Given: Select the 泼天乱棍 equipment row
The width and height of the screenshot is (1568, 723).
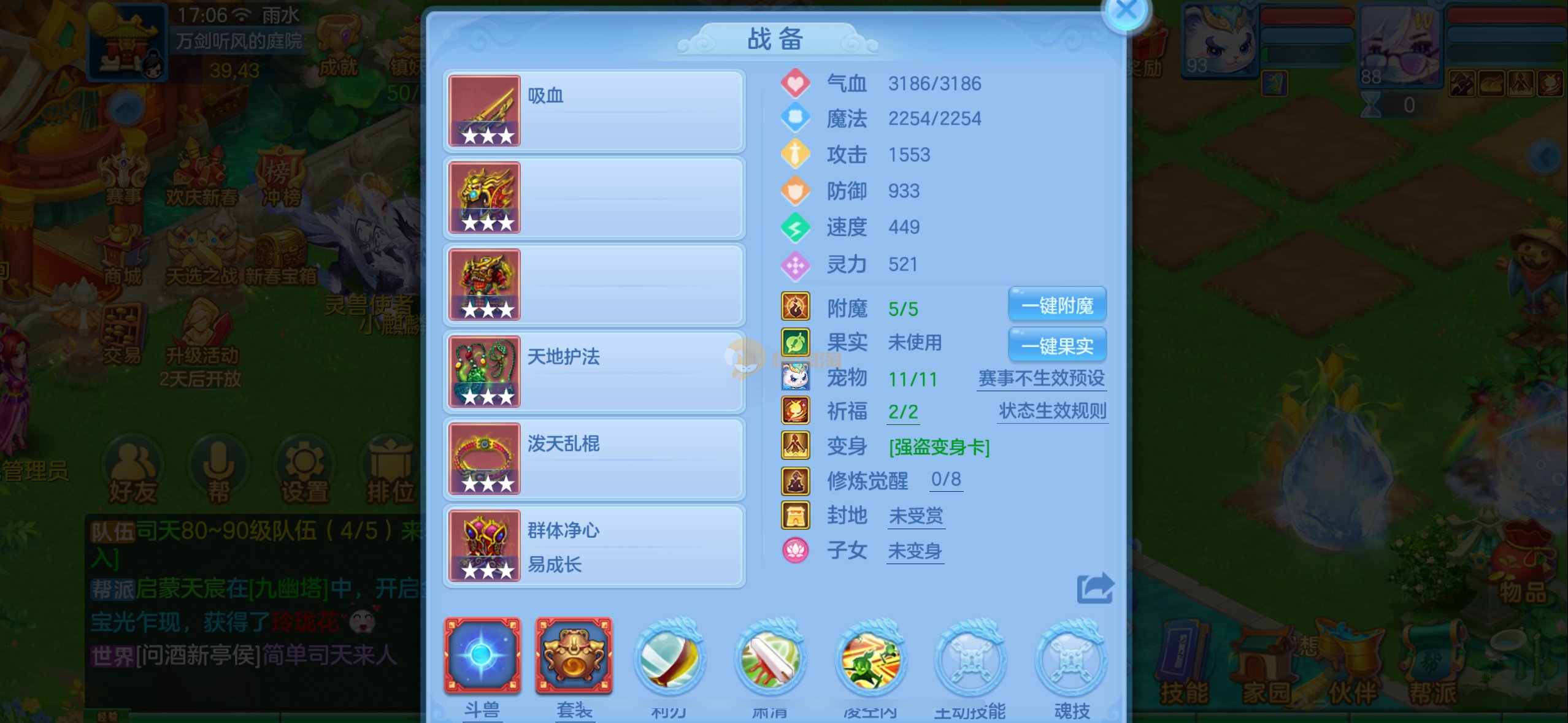Looking at the screenshot, I should (x=594, y=459).
